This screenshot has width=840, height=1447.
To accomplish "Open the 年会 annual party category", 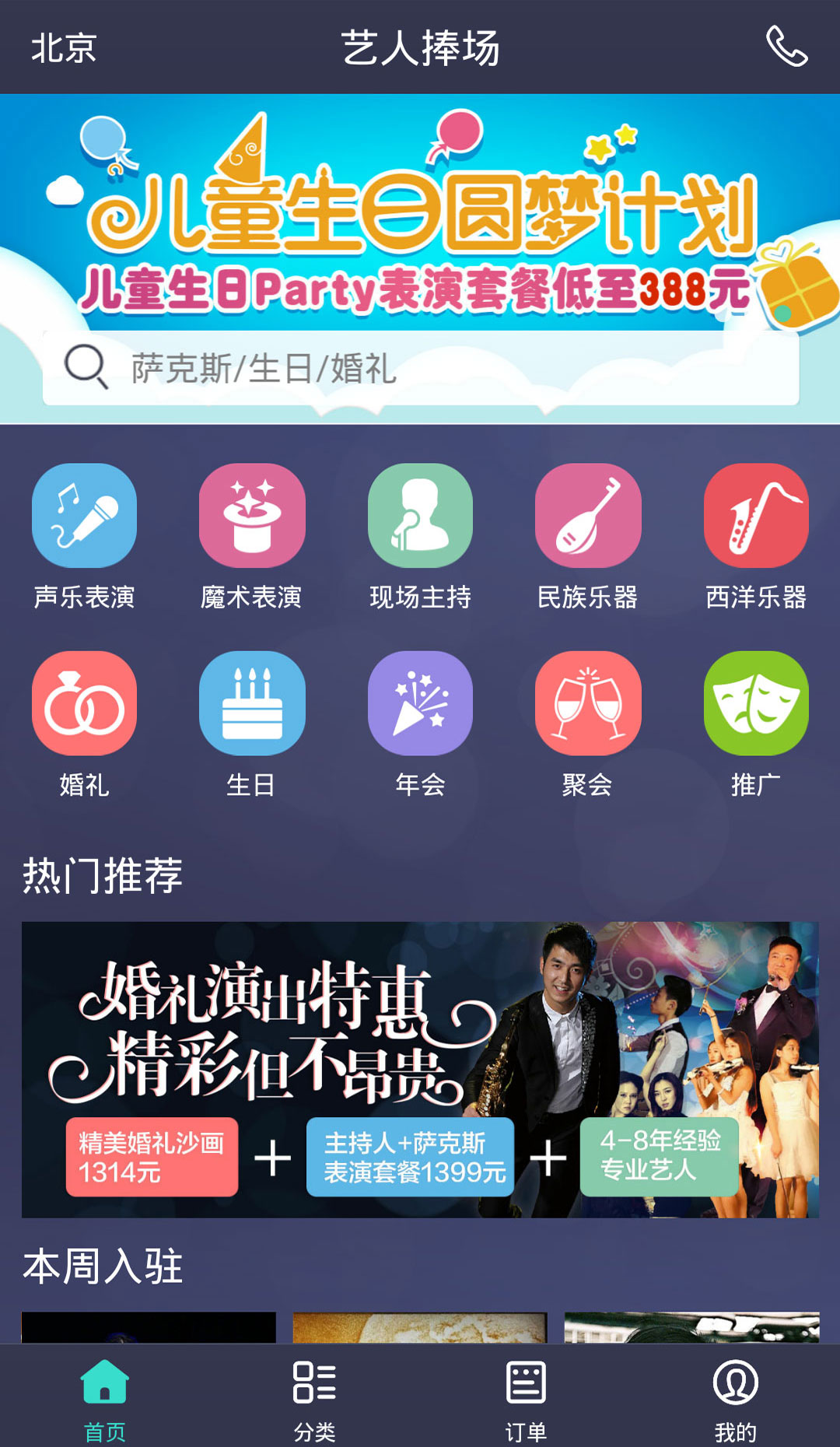I will (419, 704).
